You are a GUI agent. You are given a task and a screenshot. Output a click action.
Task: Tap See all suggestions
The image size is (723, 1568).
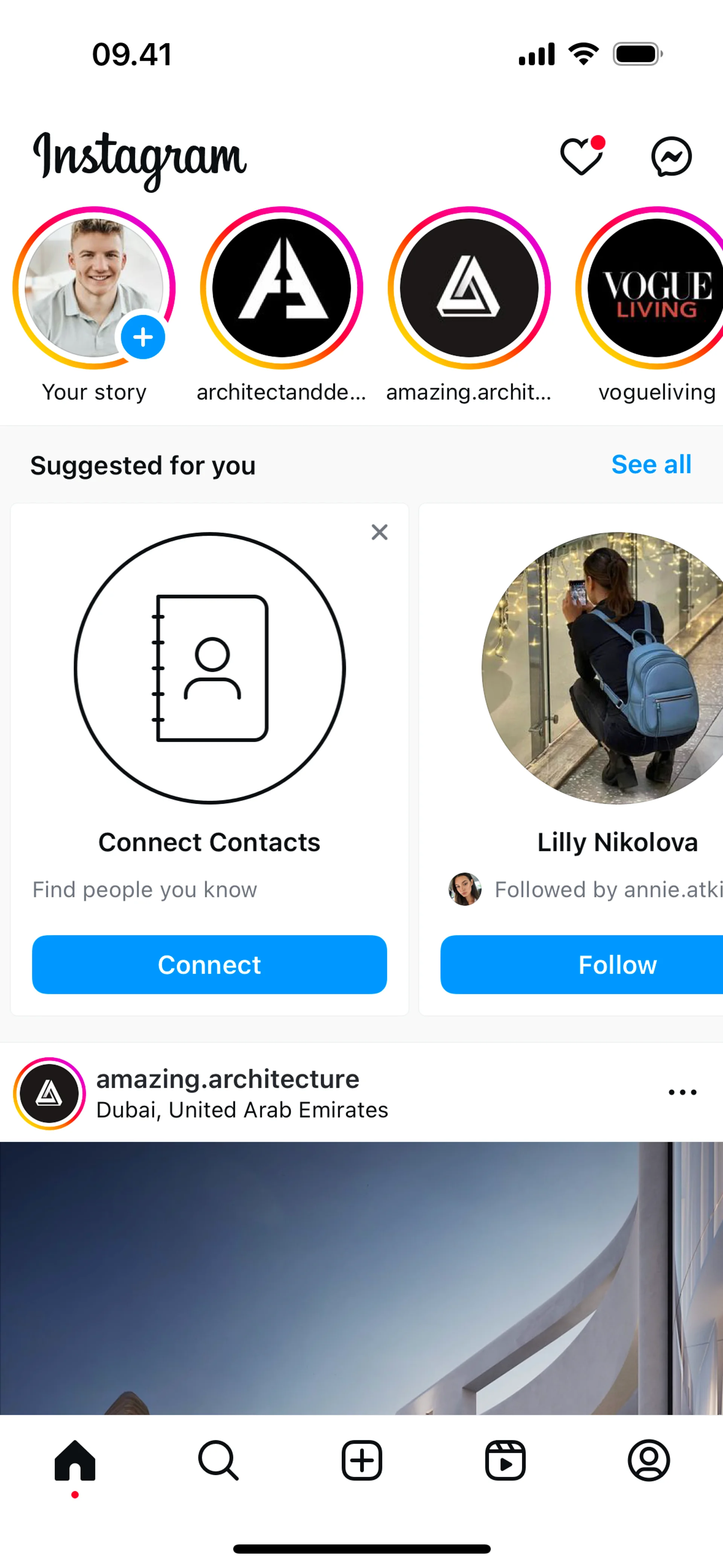click(651, 465)
